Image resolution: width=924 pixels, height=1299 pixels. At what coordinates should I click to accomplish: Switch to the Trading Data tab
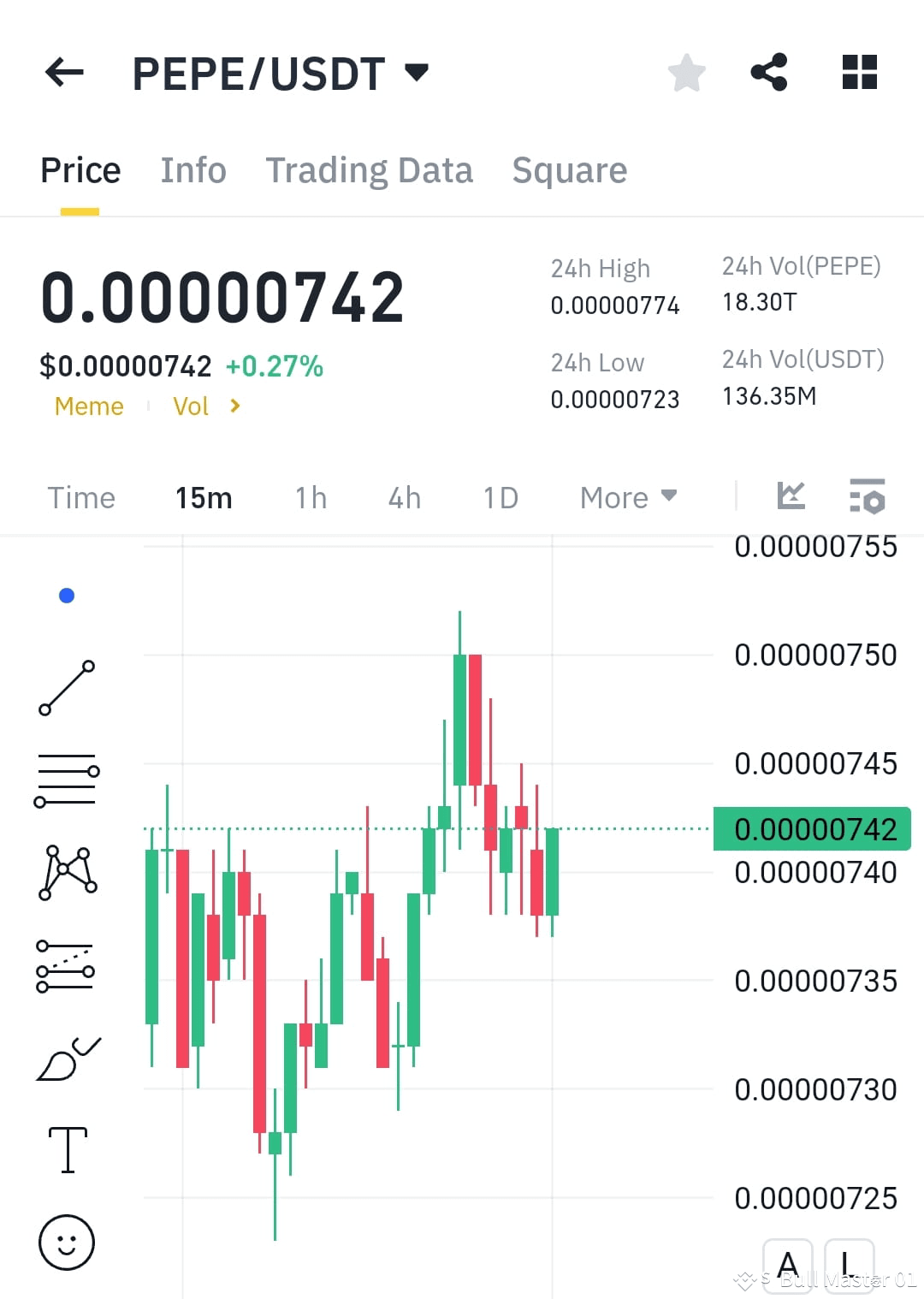[370, 169]
